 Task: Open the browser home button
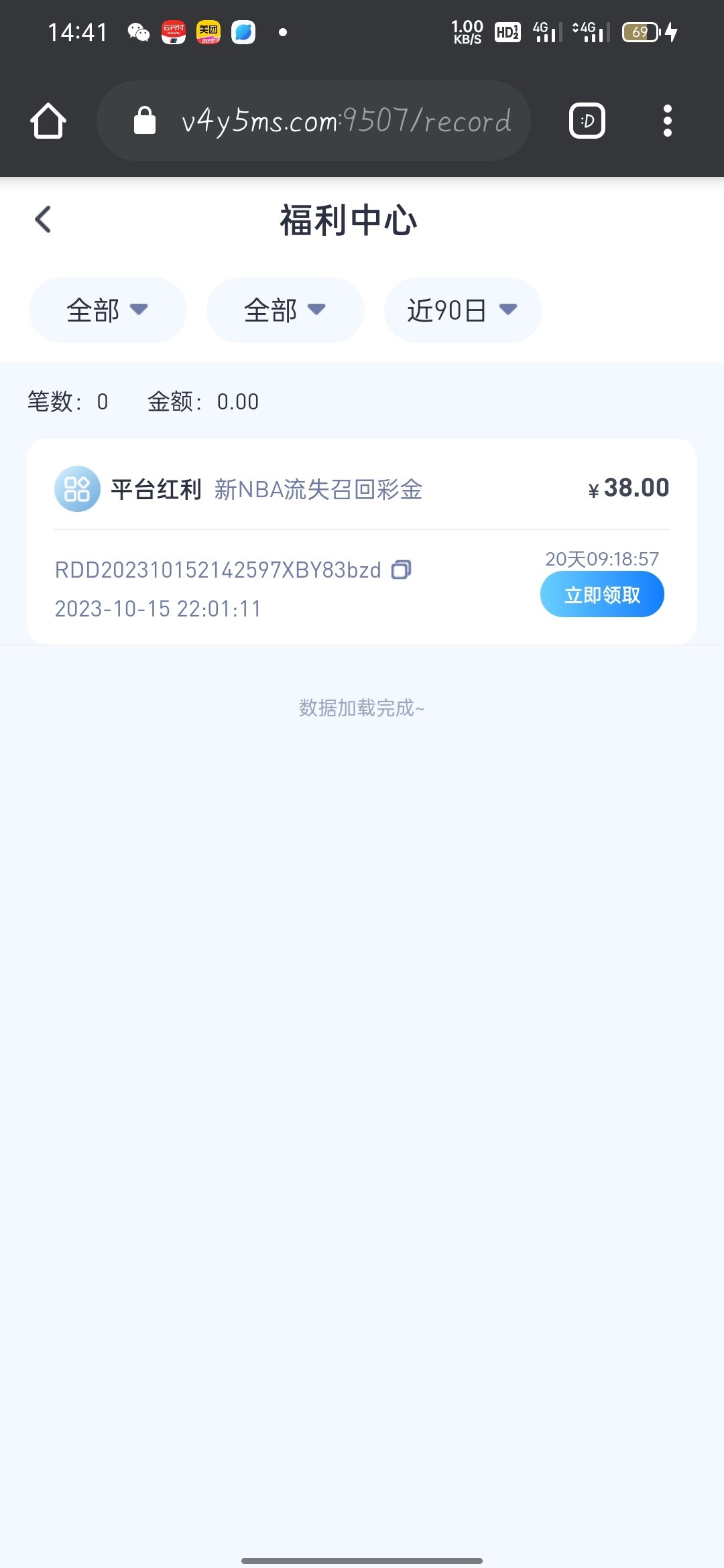pos(48,121)
